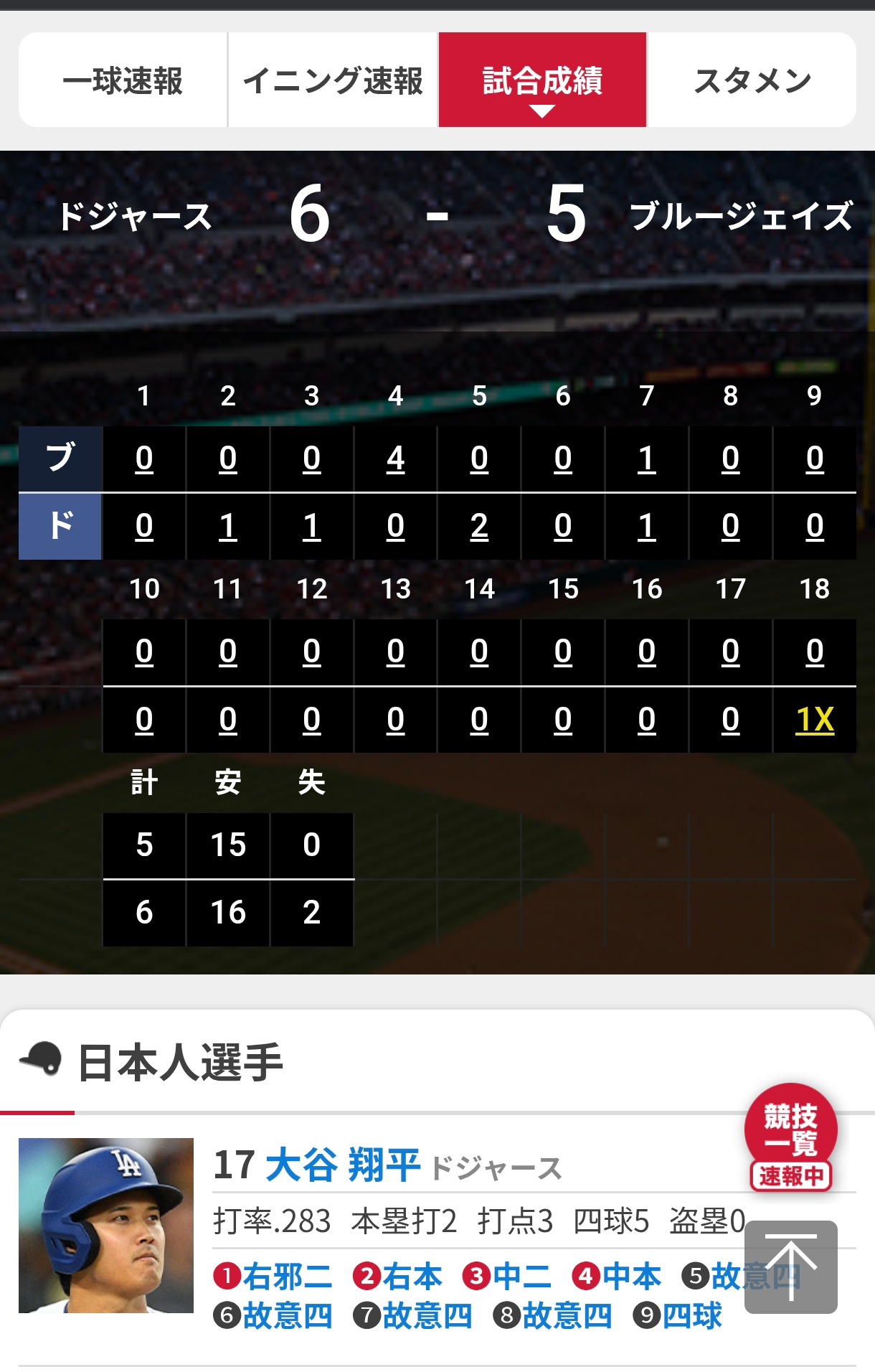View first at-bat result 右邪二
875x1372 pixels.
click(x=273, y=1277)
